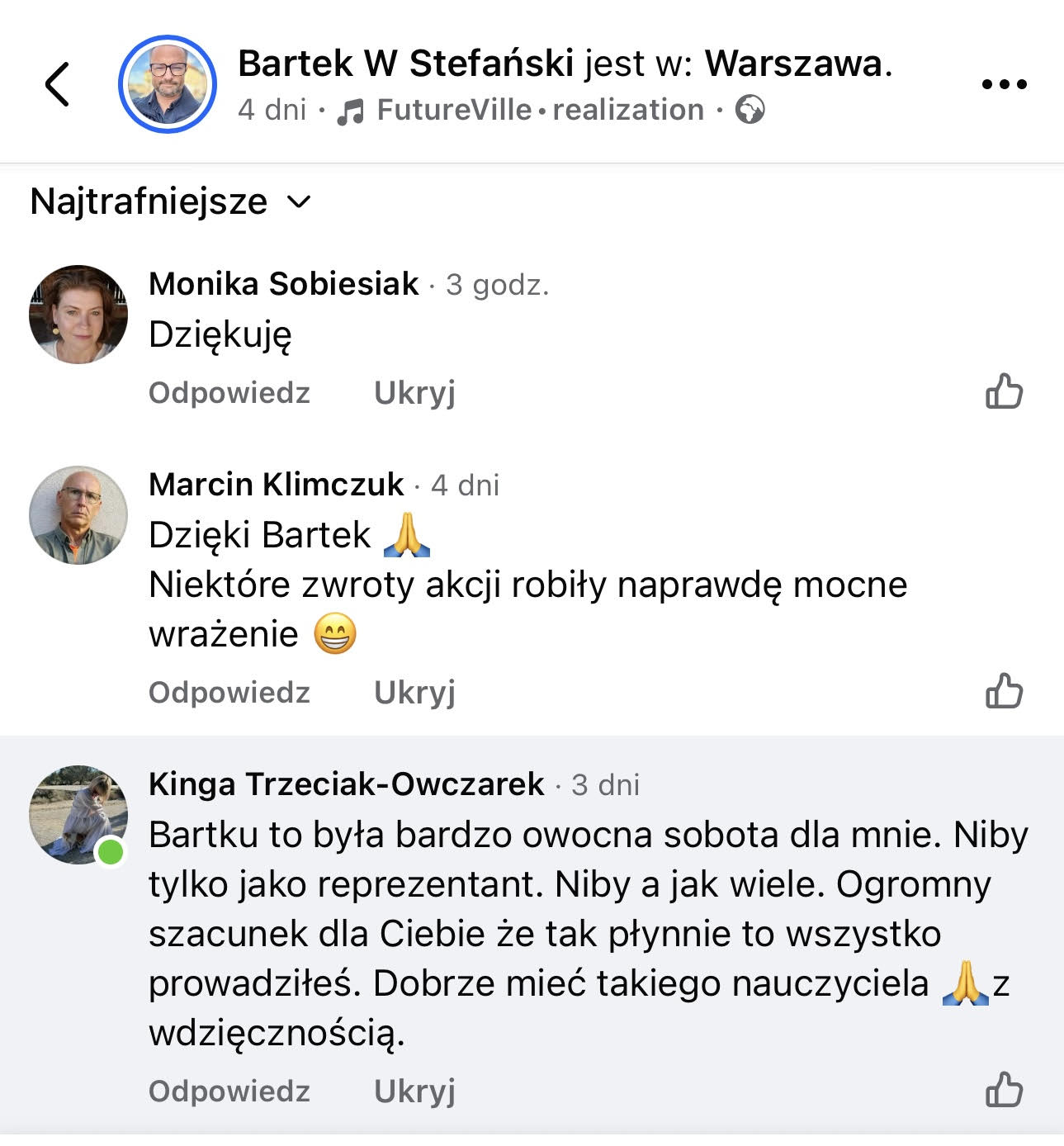Open the Warszawa location link
Viewport: 1064px width, 1146px height.
tap(793, 64)
